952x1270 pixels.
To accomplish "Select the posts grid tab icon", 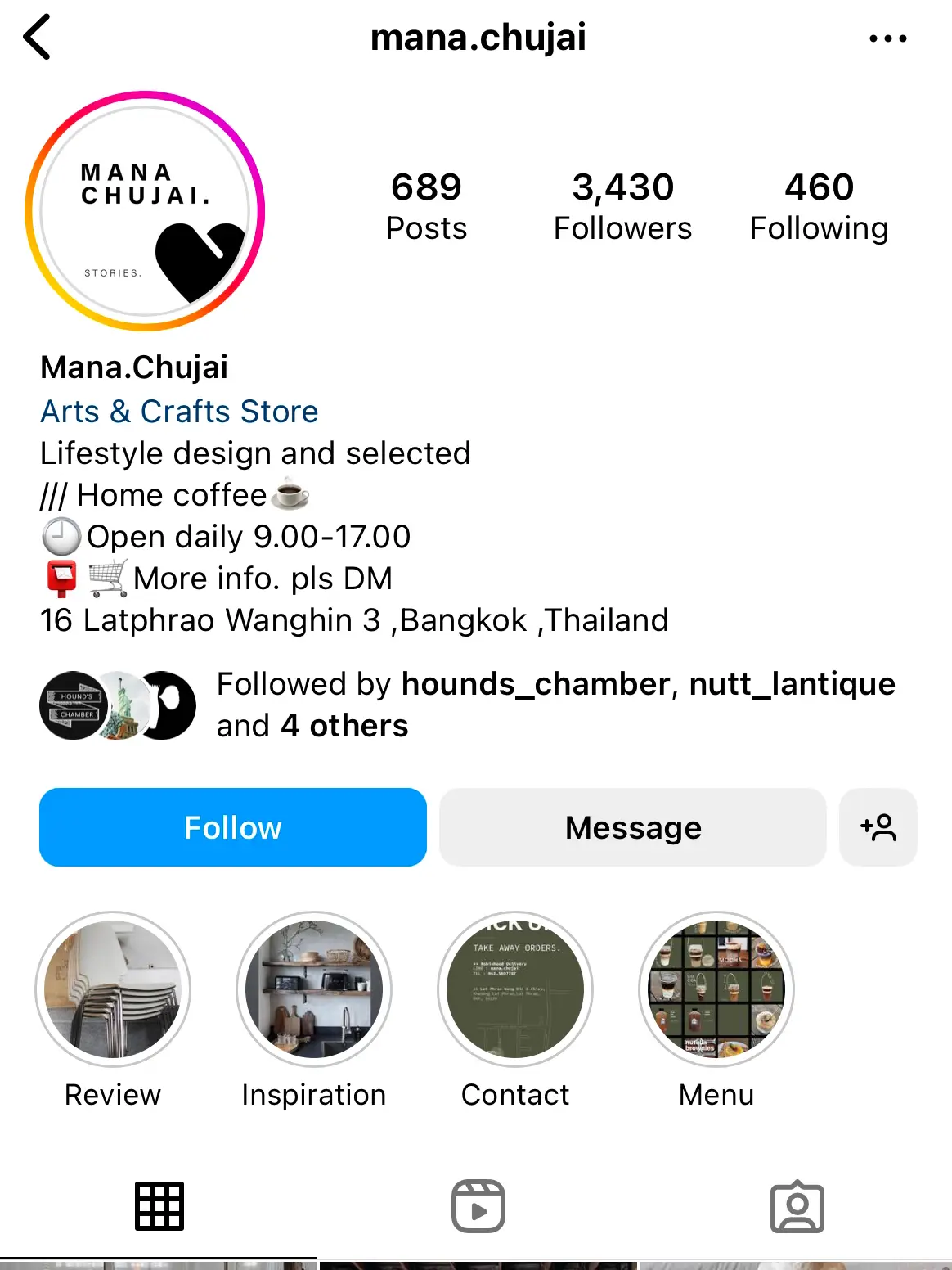I will (x=159, y=1204).
